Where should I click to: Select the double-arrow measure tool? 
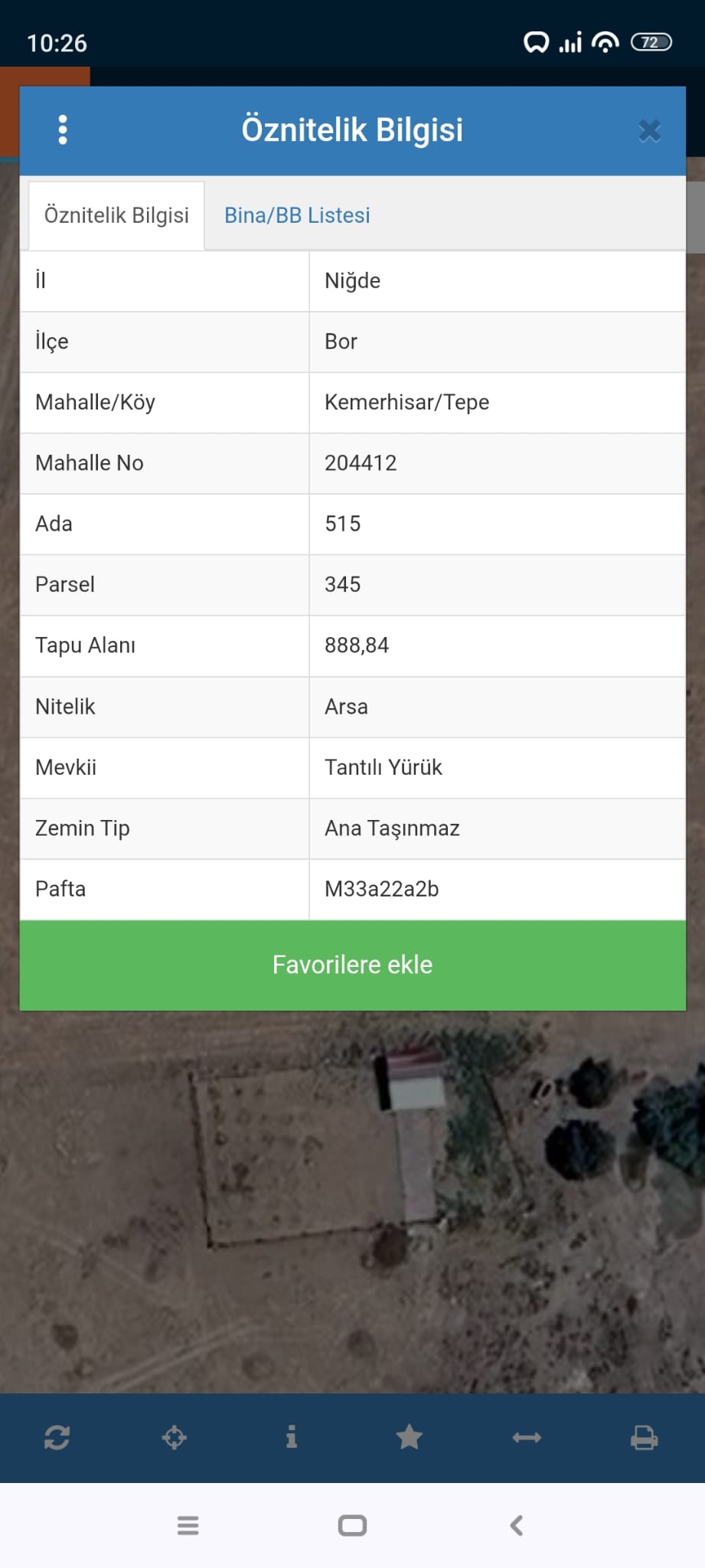pyautogui.click(x=527, y=1437)
